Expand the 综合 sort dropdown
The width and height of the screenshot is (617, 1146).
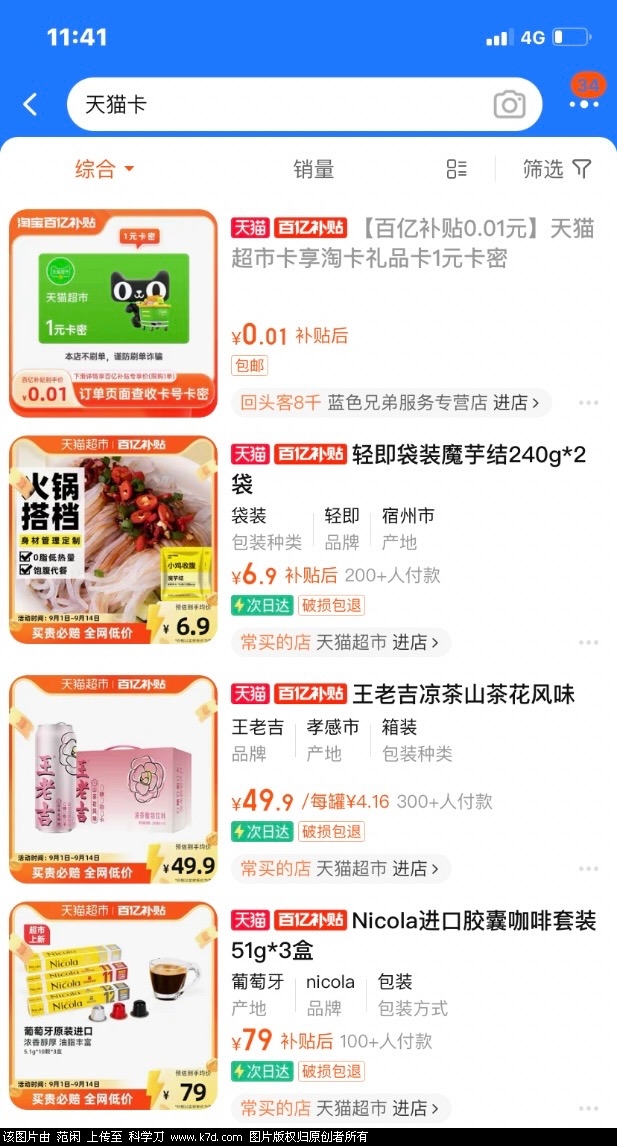tap(104, 169)
